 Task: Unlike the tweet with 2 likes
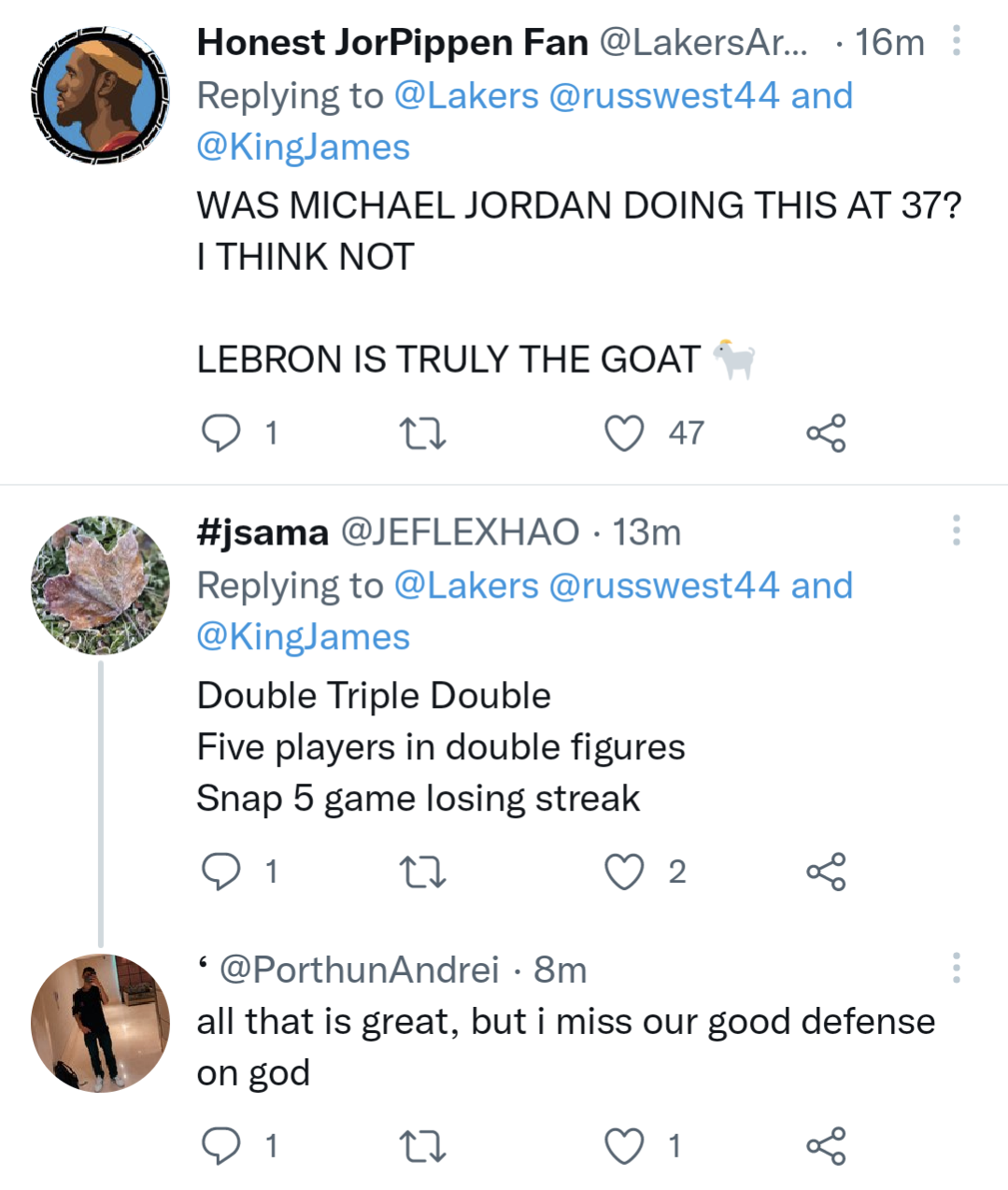click(624, 873)
